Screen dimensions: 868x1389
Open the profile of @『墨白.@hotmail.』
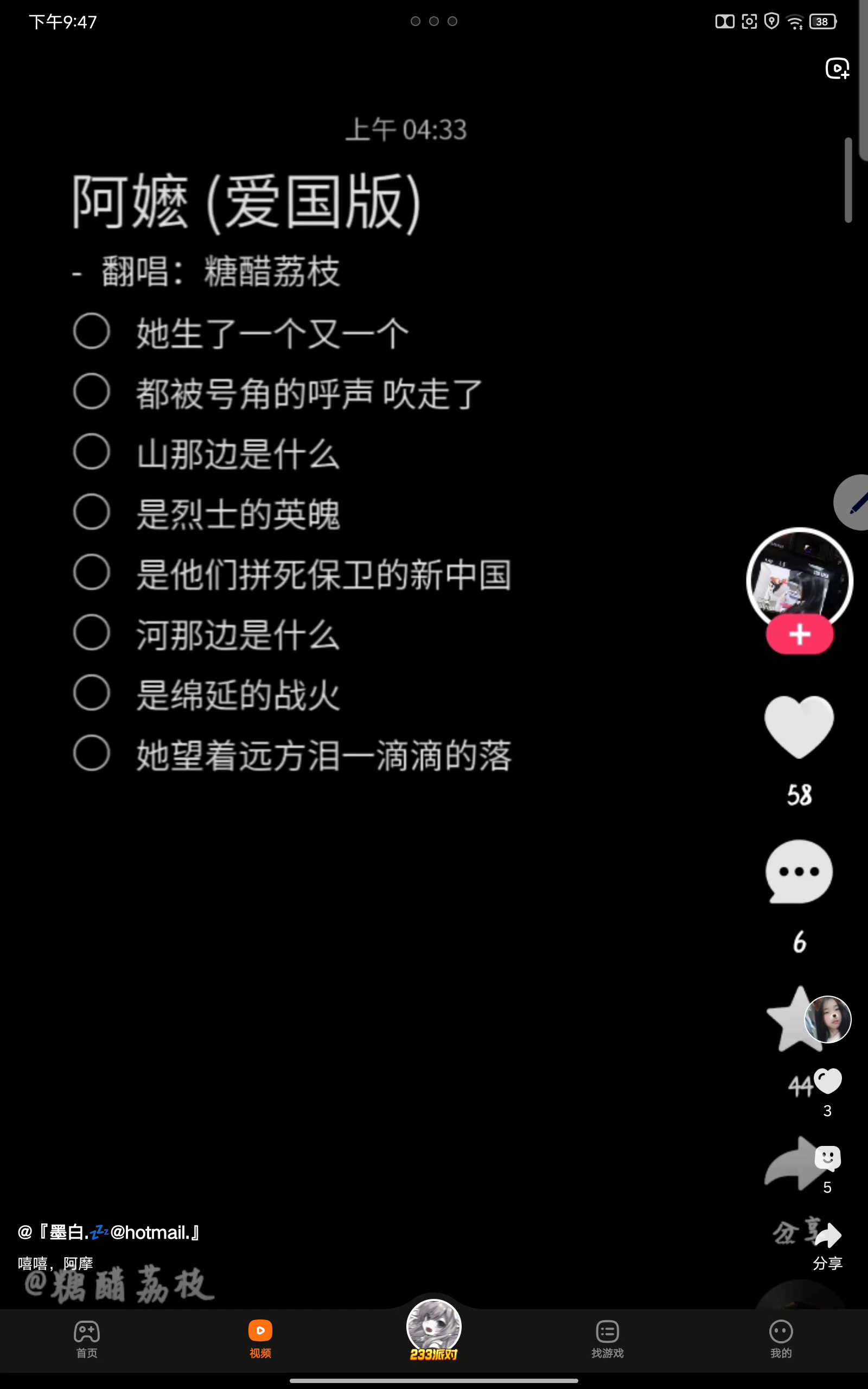pyautogui.click(x=109, y=1232)
